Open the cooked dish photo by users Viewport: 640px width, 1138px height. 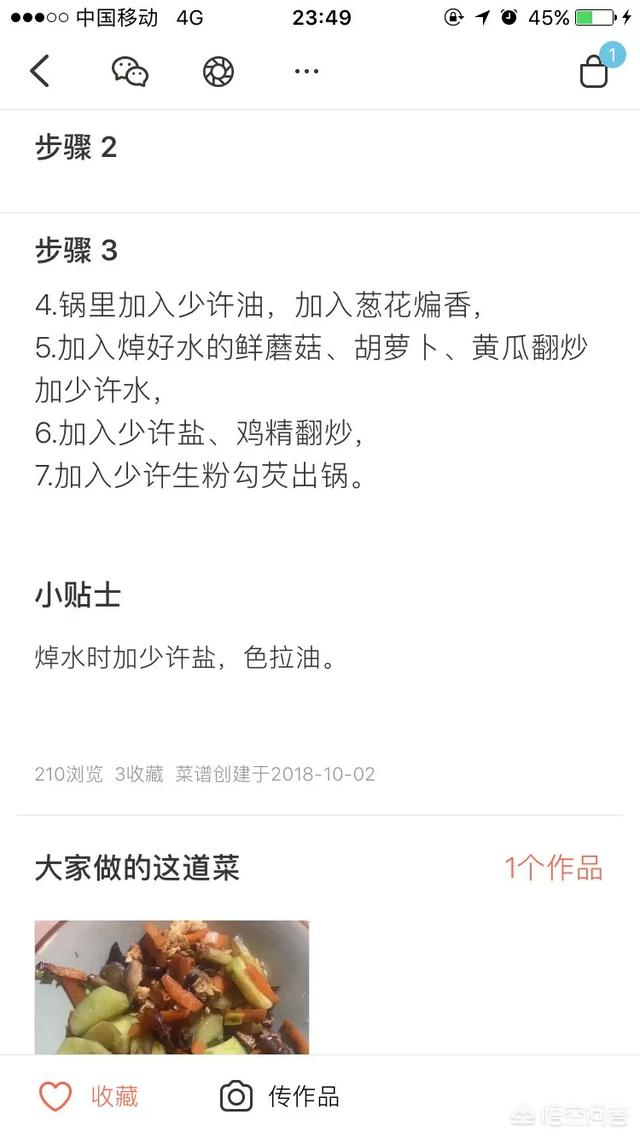(172, 987)
